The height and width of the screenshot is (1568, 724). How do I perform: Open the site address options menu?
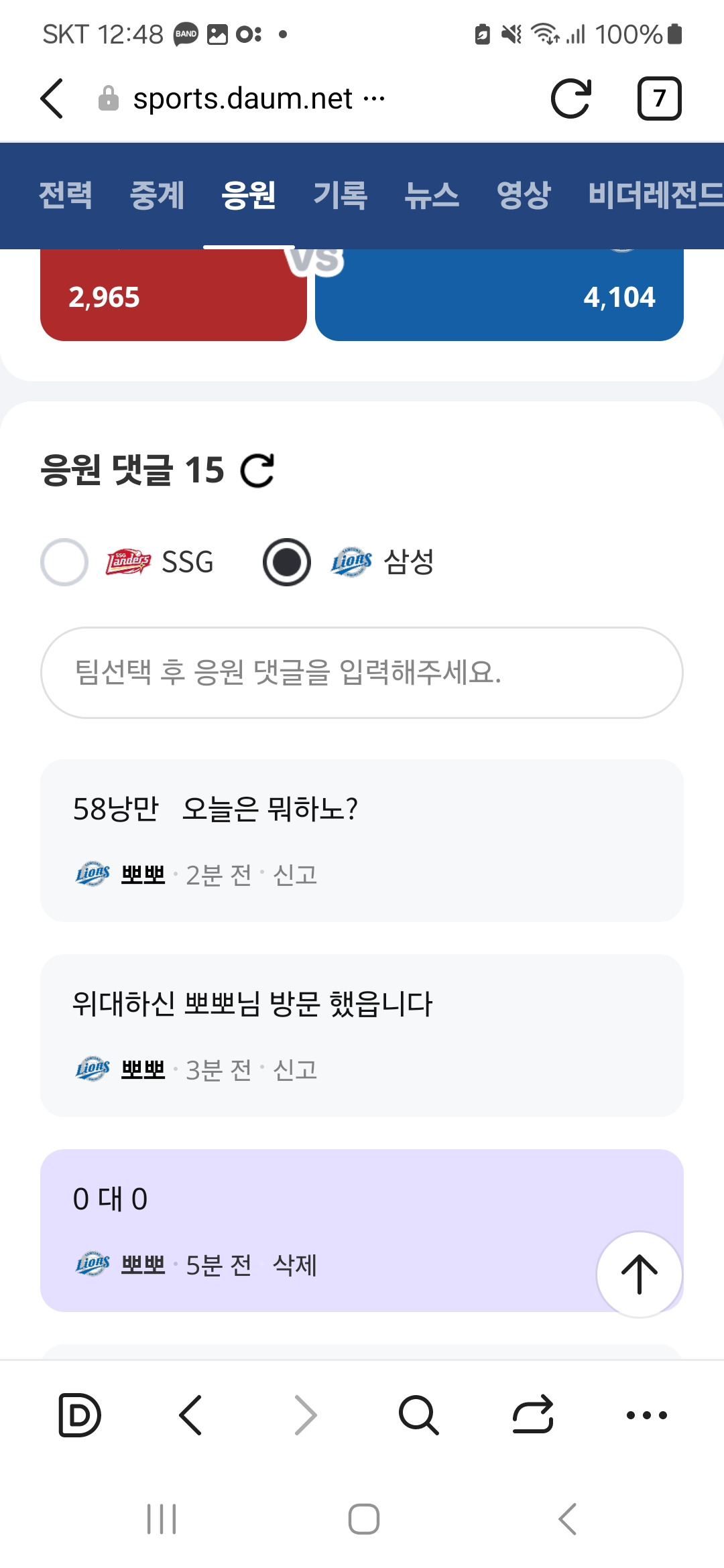click(372, 97)
